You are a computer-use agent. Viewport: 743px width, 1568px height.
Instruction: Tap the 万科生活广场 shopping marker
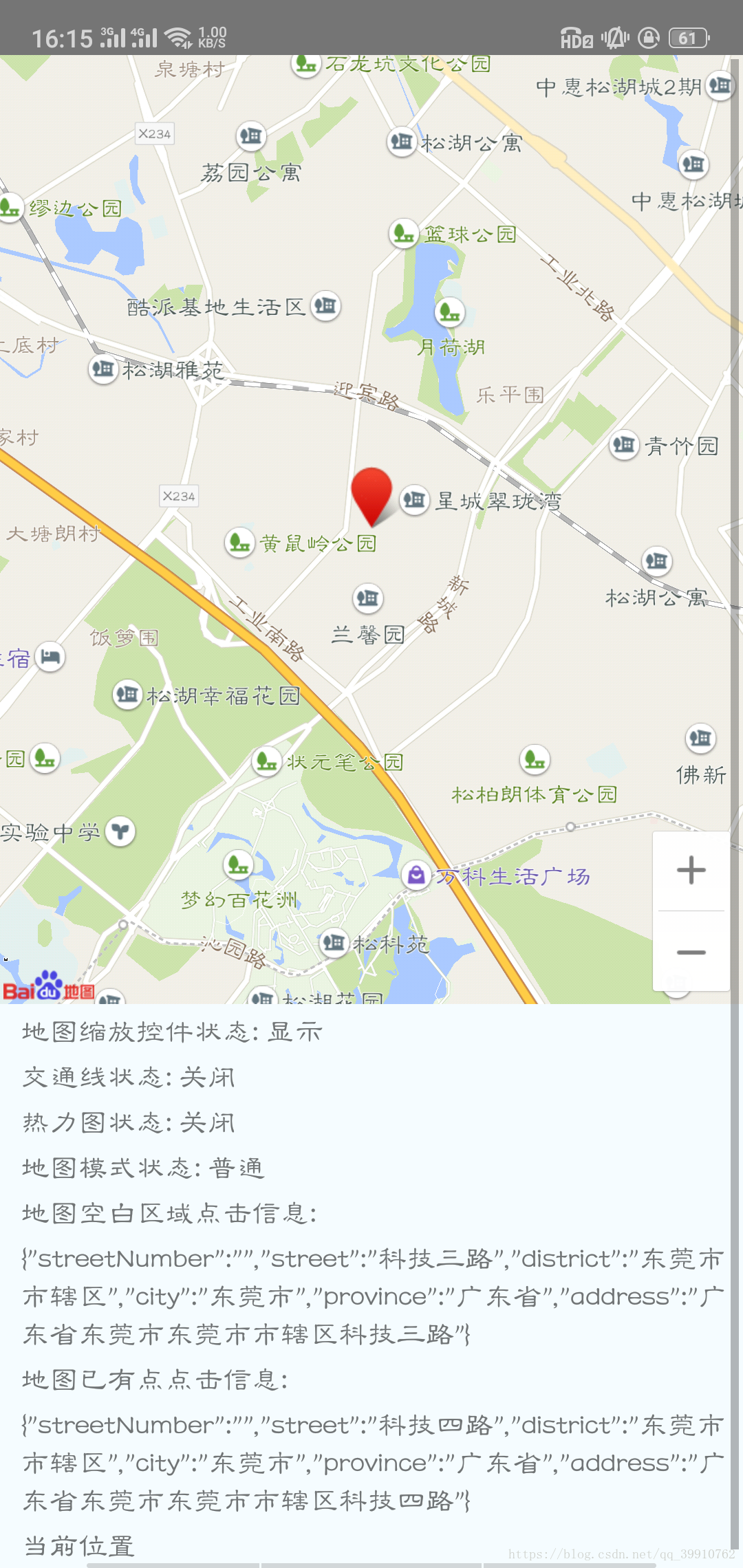416,875
